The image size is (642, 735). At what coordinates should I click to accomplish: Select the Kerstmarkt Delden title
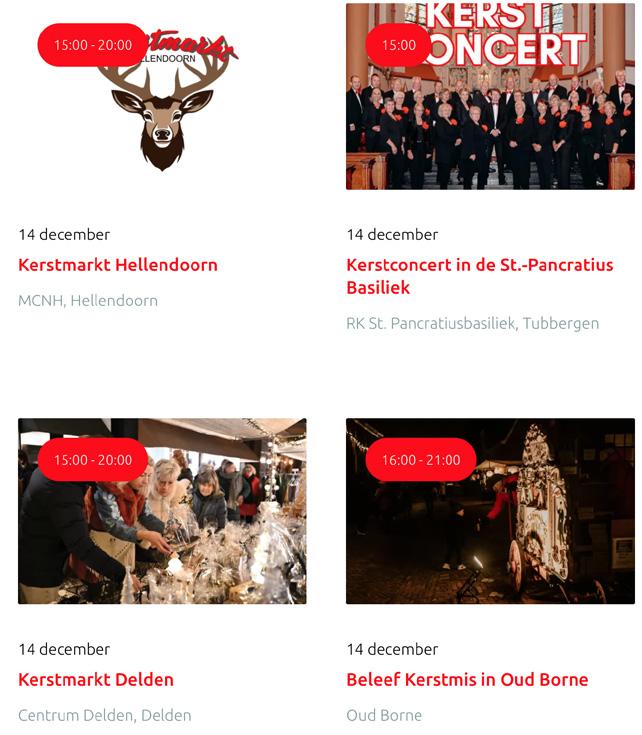[96, 680]
